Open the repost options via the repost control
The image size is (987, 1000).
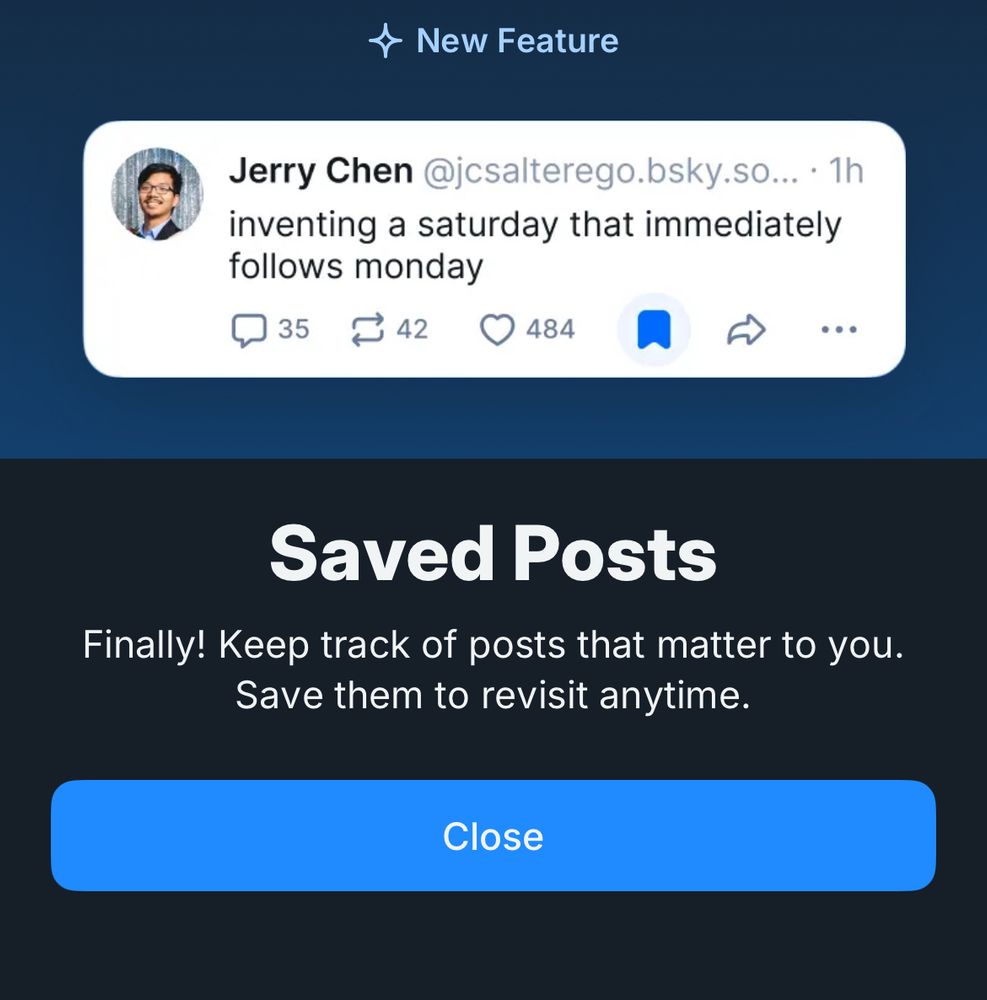[x=366, y=329]
